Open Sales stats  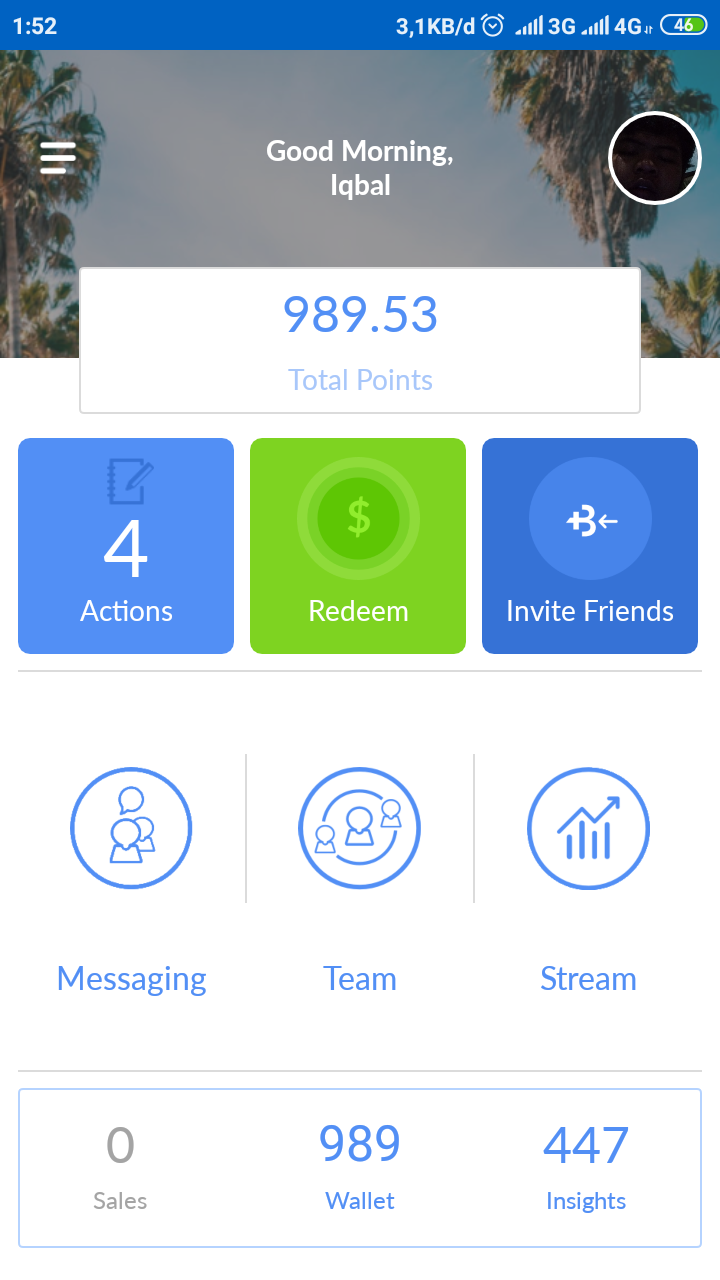click(x=120, y=1166)
